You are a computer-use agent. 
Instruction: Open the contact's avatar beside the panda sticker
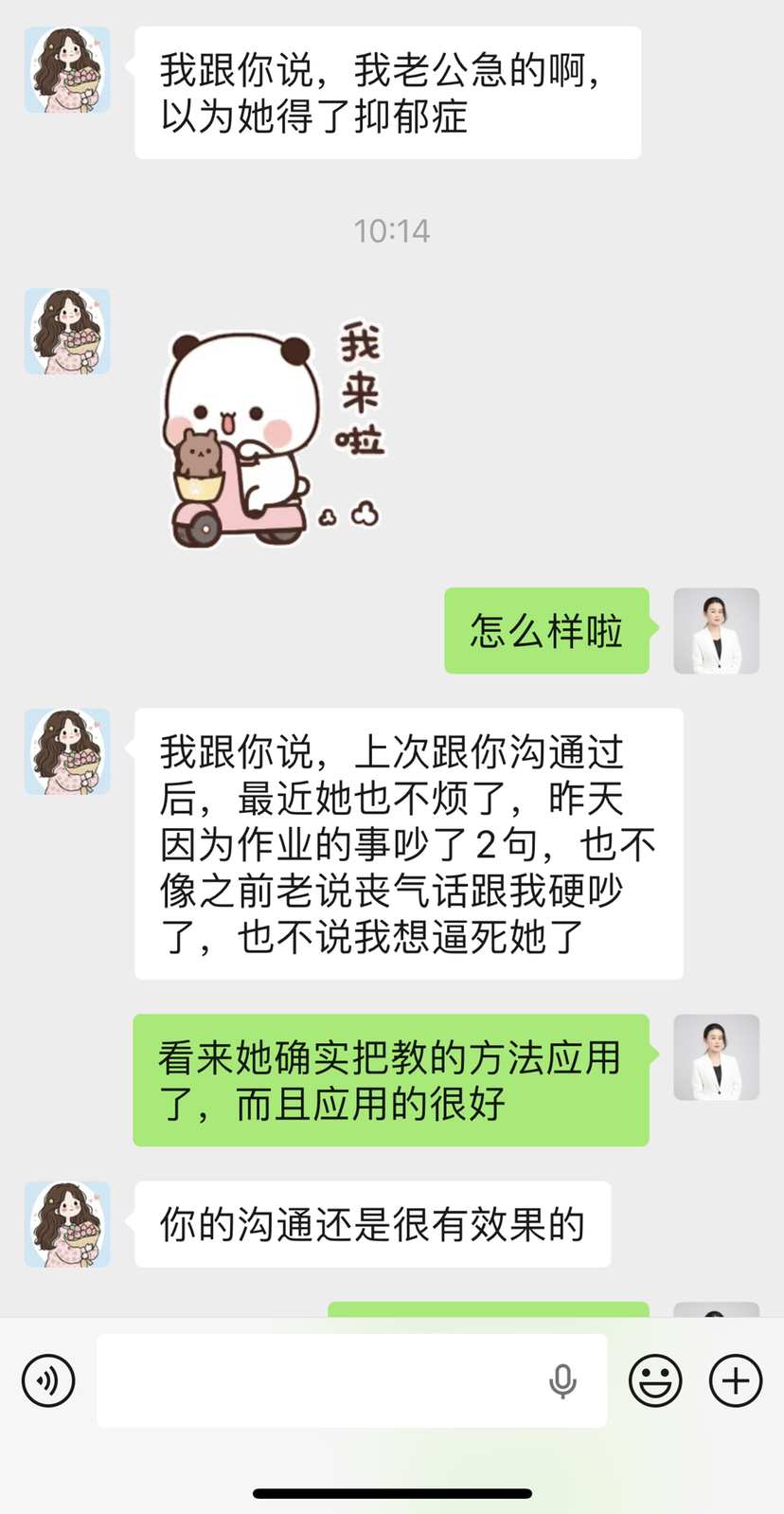pos(67,332)
